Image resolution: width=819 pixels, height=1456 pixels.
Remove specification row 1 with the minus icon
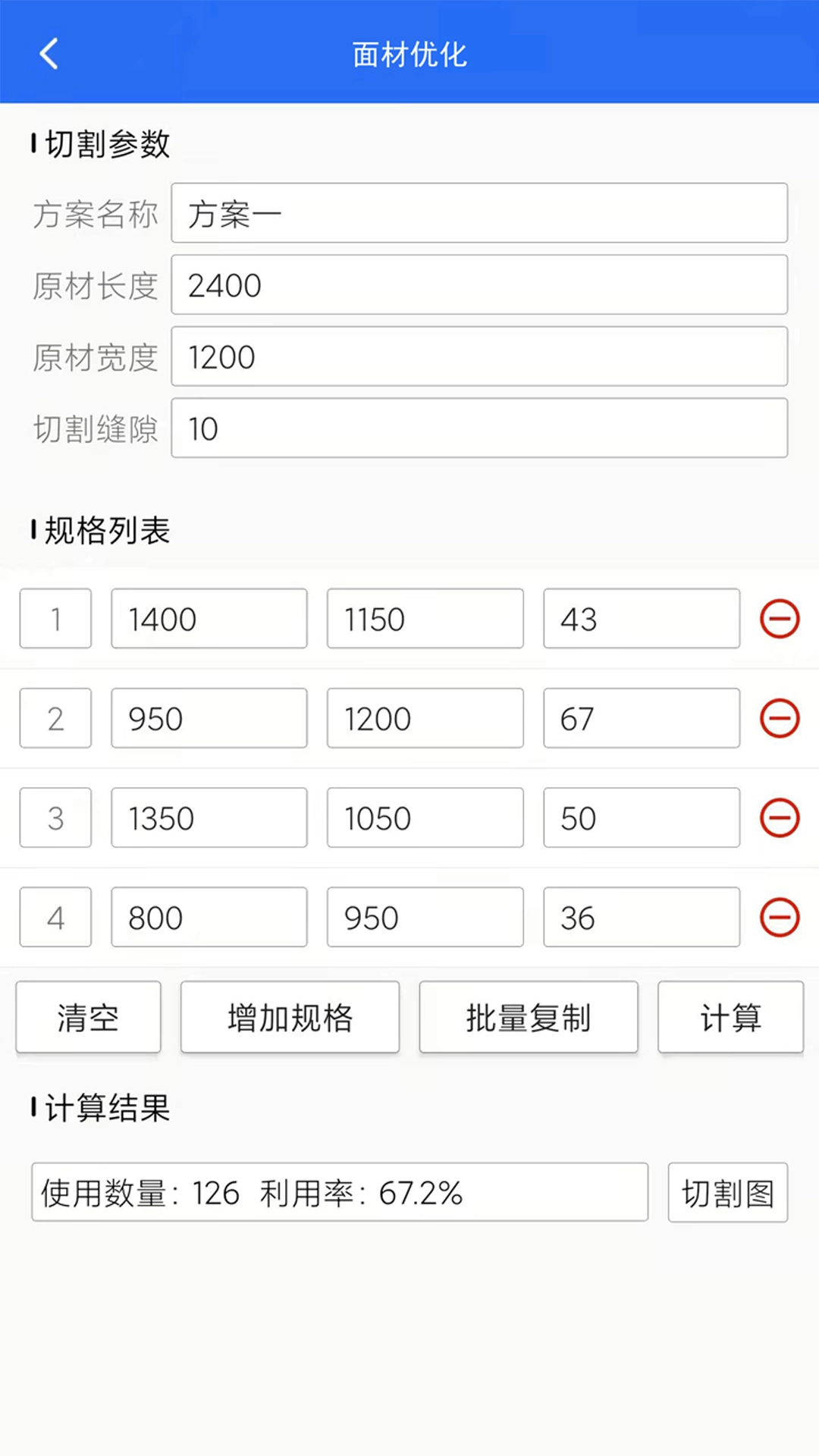779,618
